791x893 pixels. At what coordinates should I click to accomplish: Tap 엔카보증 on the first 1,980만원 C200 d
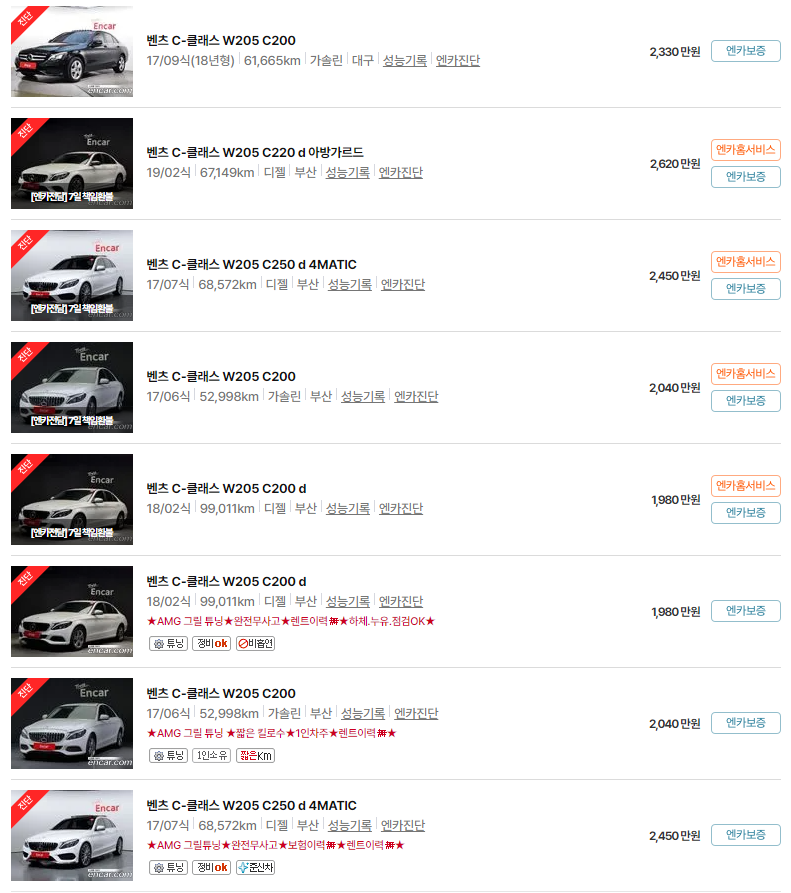click(x=745, y=513)
